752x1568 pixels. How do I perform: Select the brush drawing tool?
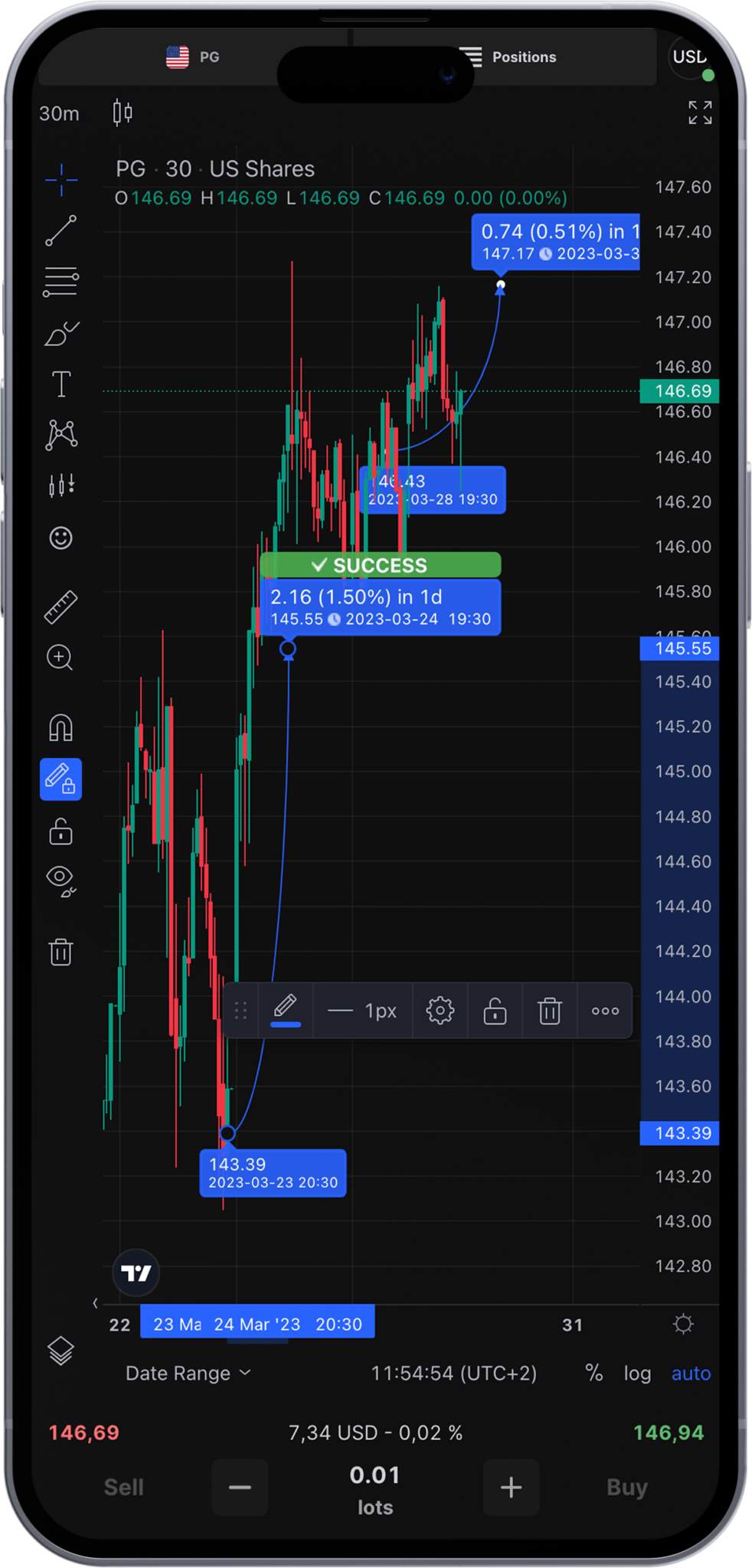[x=60, y=333]
